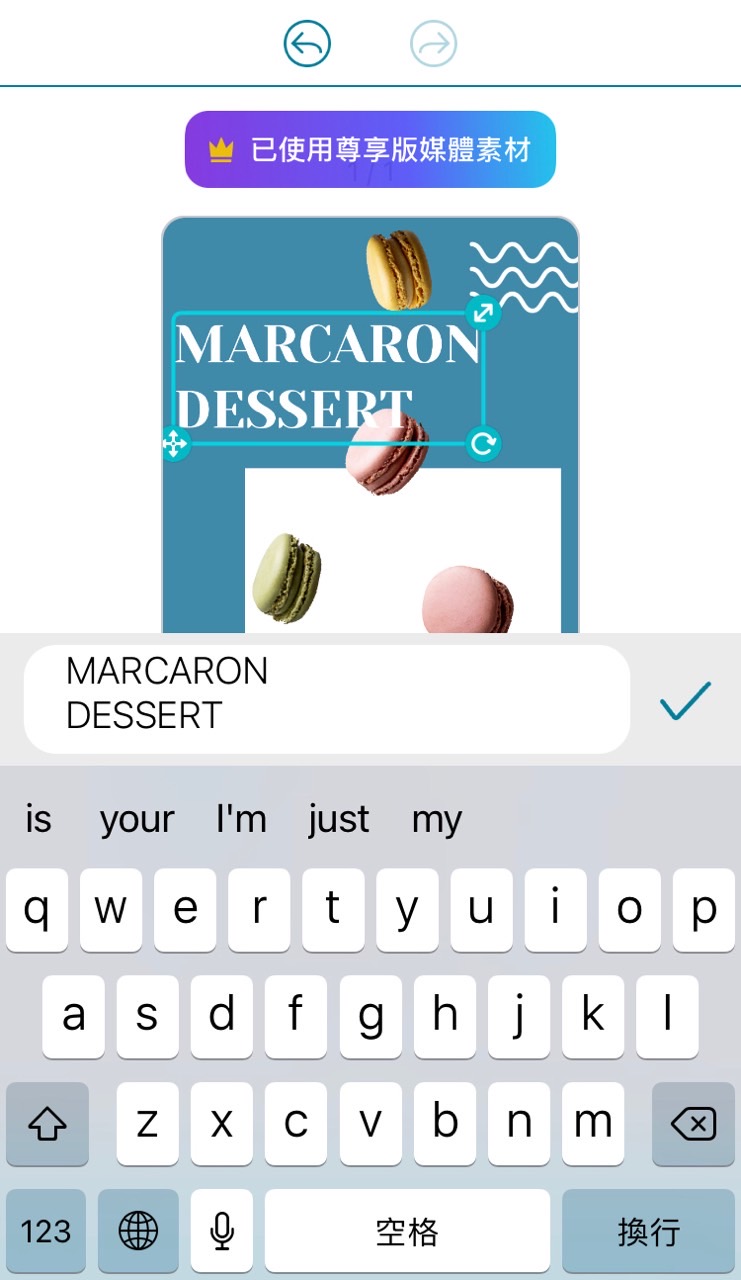Tap the MARCARON DESSERT text input field
Image resolution: width=741 pixels, height=1280 pixels.
pyautogui.click(x=327, y=698)
